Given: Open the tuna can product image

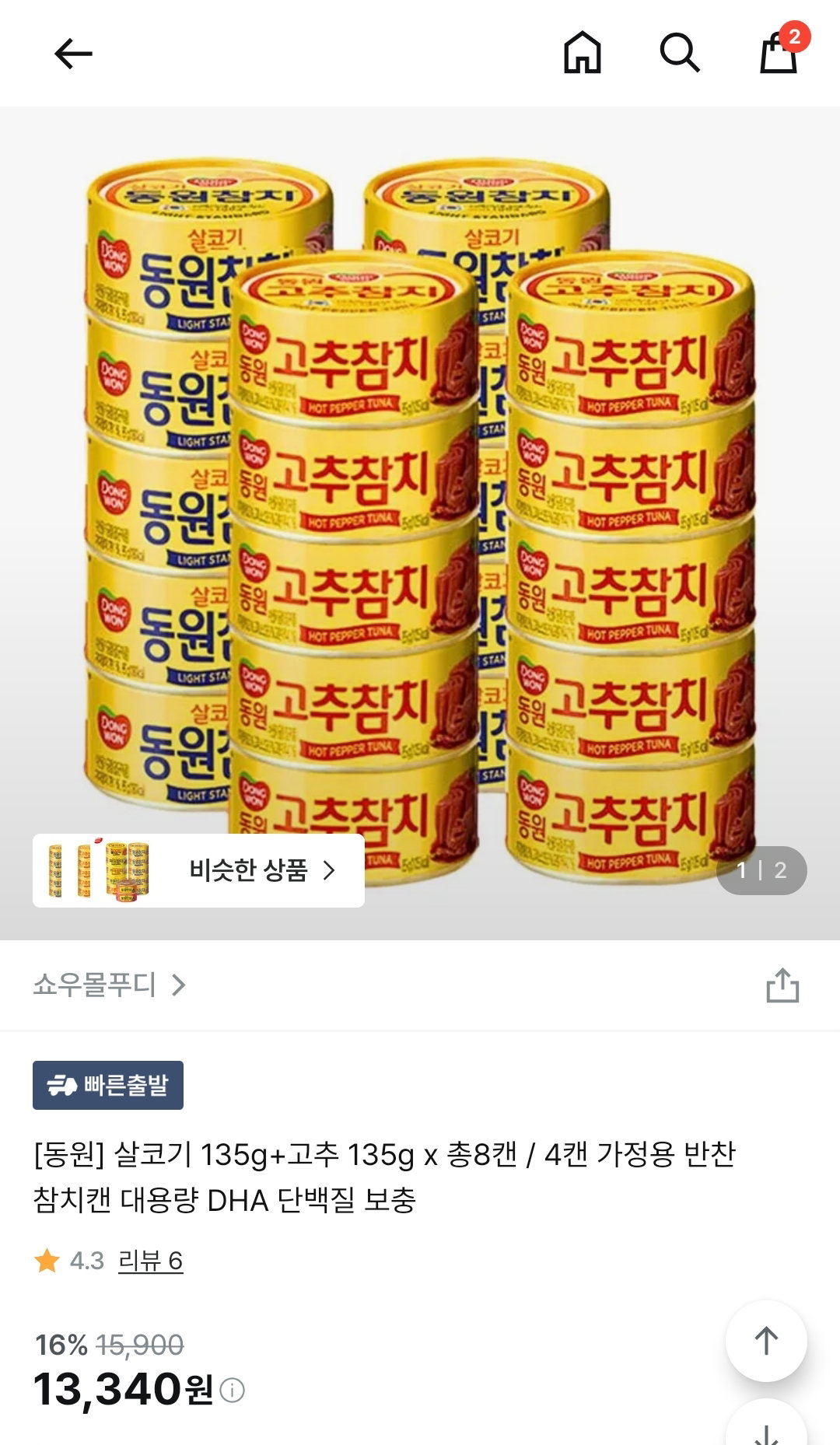Looking at the screenshot, I should tap(420, 523).
